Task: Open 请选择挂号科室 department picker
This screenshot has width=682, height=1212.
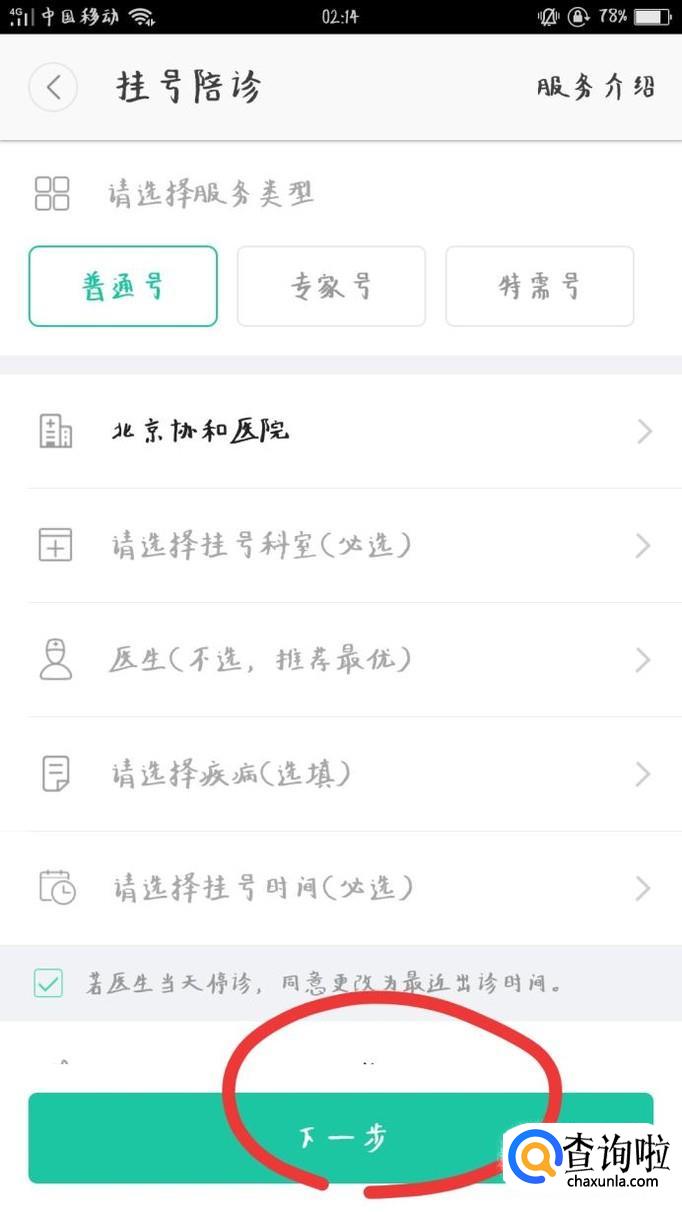Action: (340, 546)
